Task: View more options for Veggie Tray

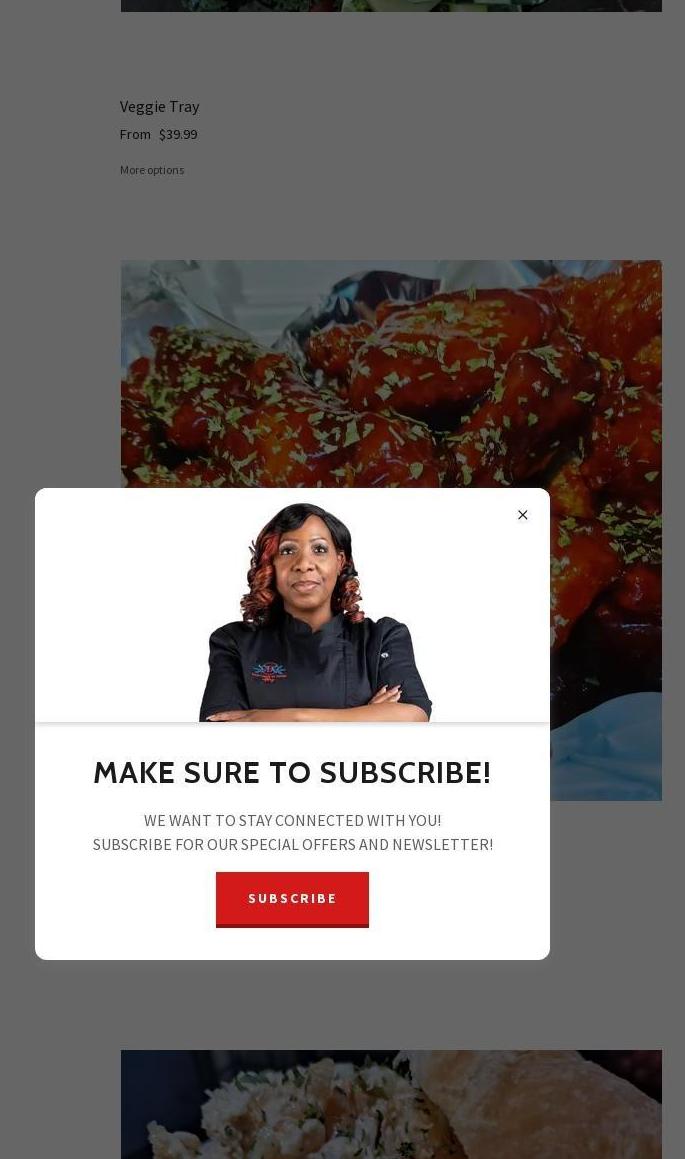Action: pyautogui.click(x=152, y=170)
